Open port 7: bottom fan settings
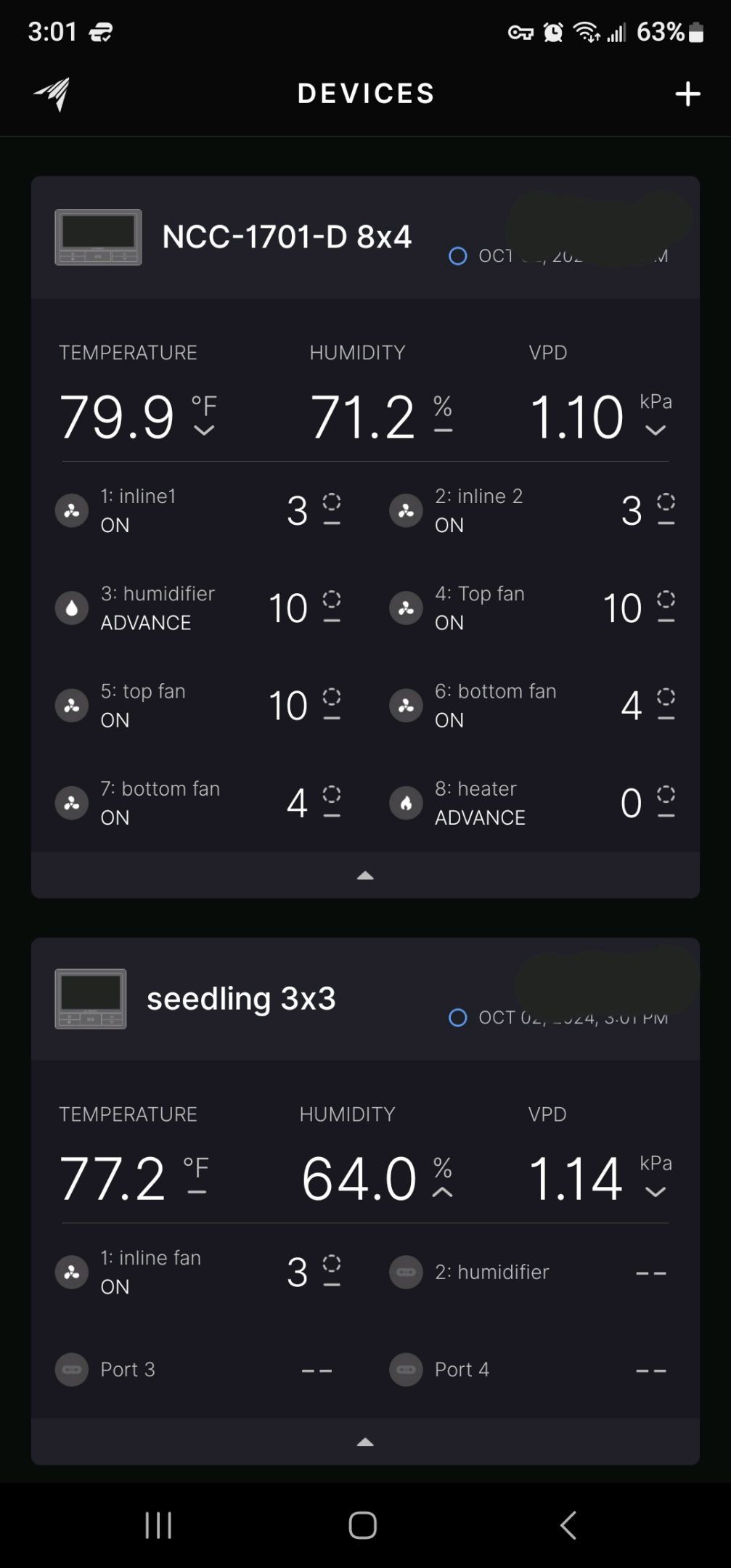Screen dimensions: 731x1568 198,803
